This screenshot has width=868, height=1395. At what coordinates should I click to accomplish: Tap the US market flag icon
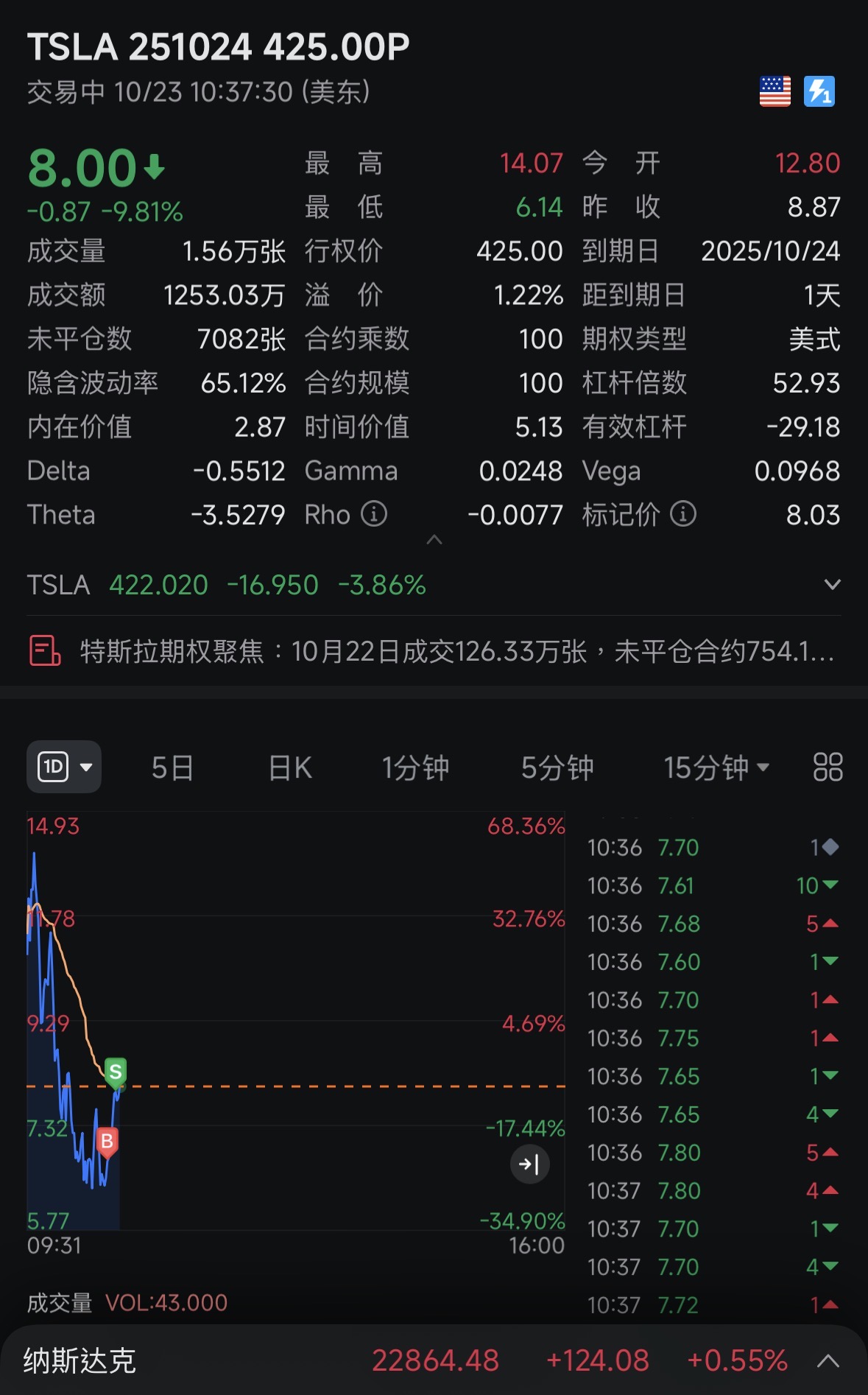[775, 92]
